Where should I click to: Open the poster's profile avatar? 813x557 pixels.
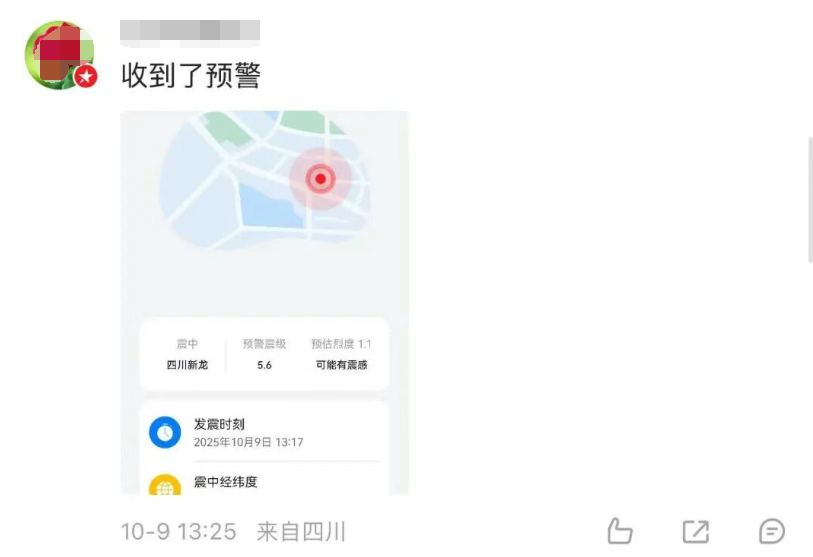[59, 55]
